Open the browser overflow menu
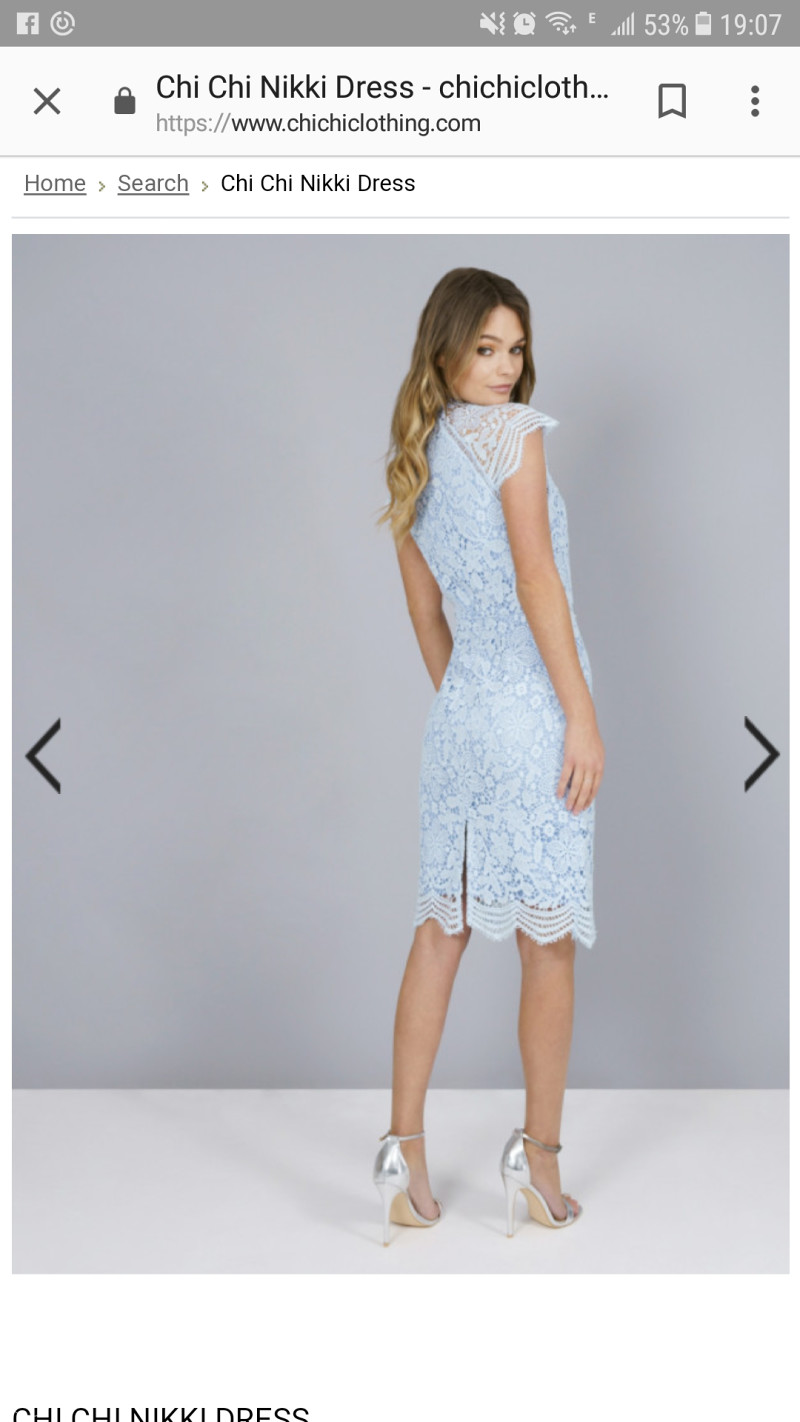The width and height of the screenshot is (800, 1422). 755,101
